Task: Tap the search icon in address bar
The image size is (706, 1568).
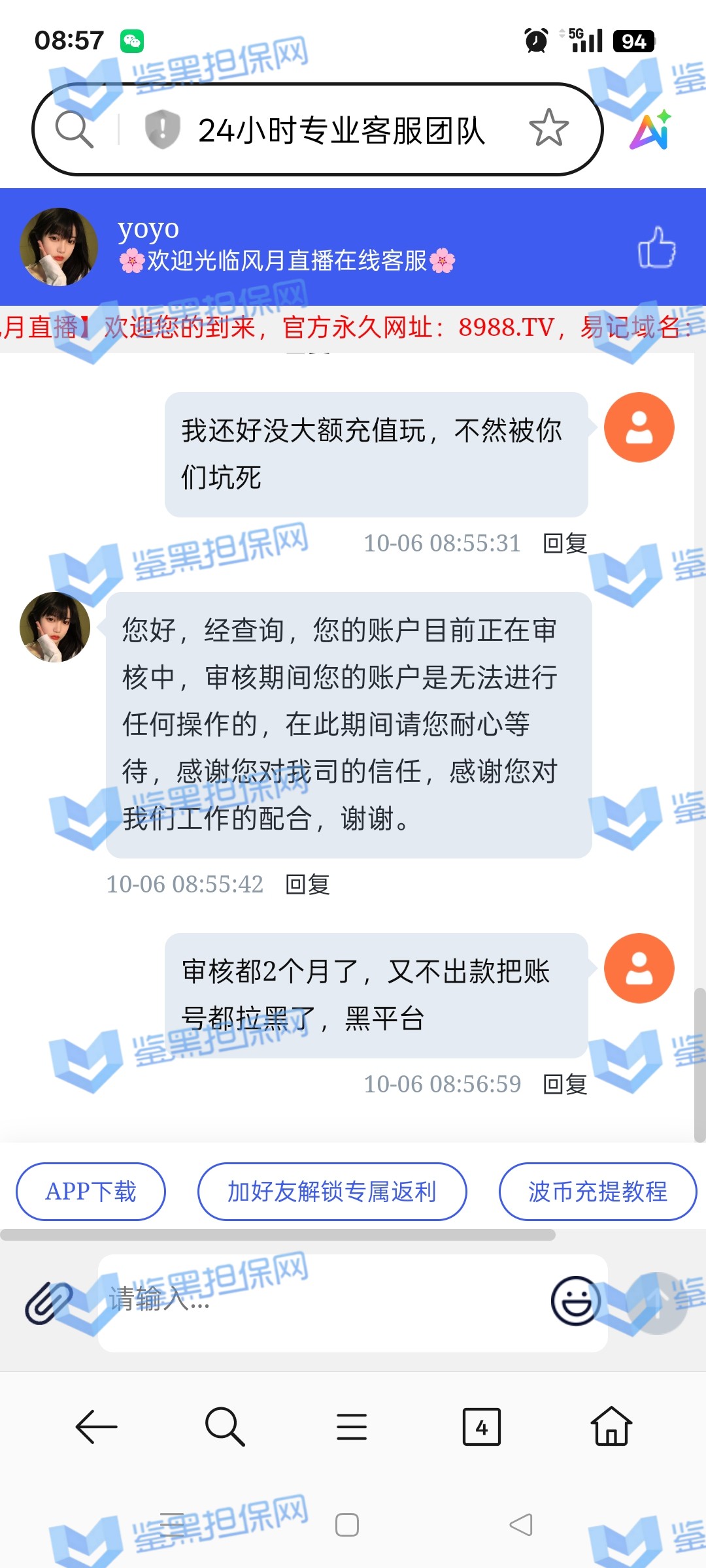Action: 74,129
